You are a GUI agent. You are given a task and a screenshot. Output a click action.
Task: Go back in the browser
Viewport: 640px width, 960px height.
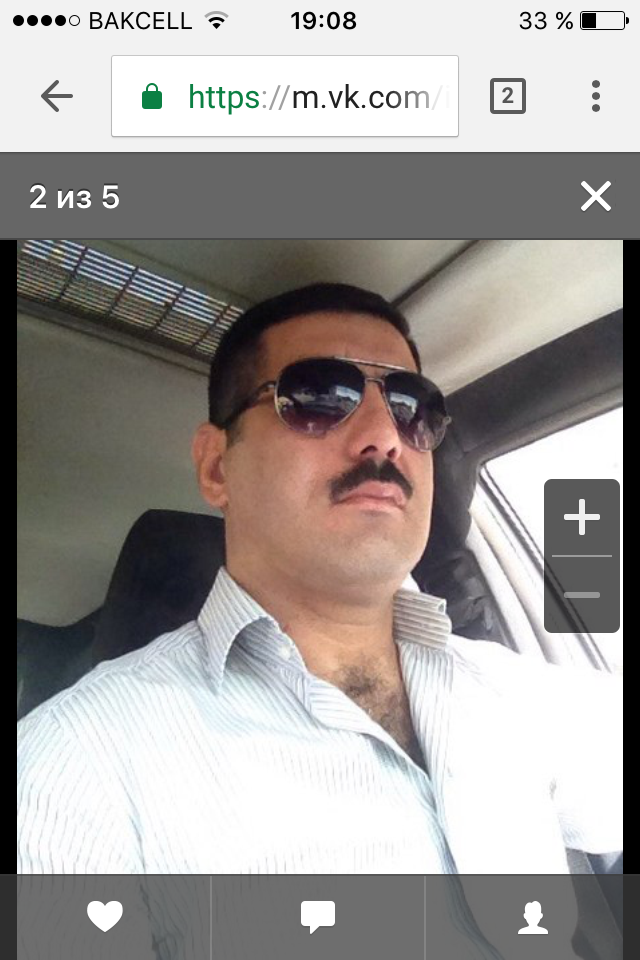(x=57, y=96)
